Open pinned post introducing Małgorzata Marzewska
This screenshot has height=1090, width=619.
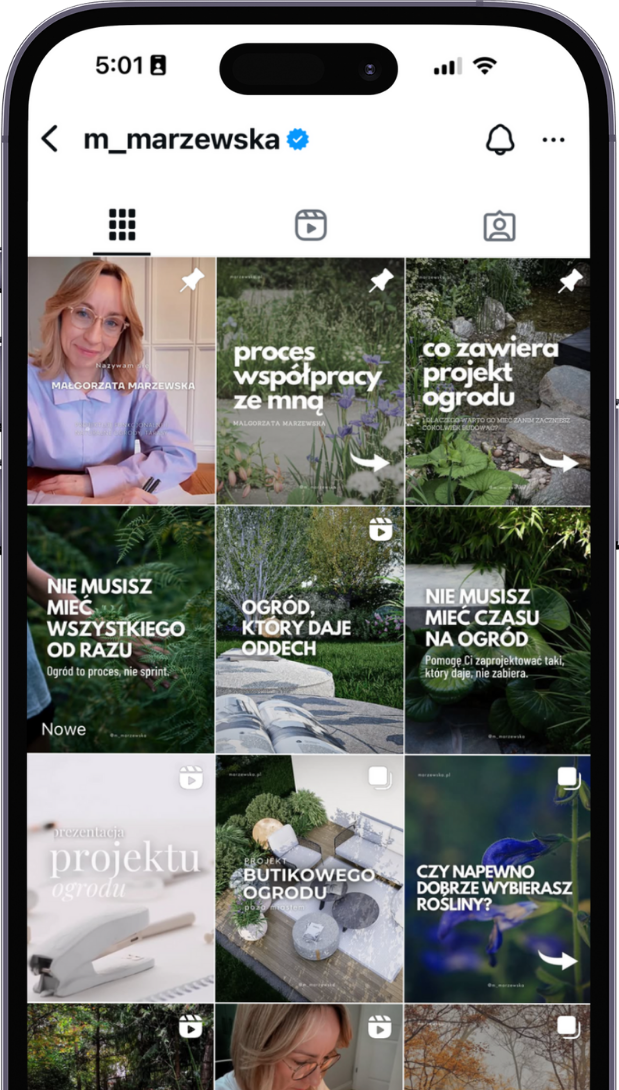coord(121,380)
